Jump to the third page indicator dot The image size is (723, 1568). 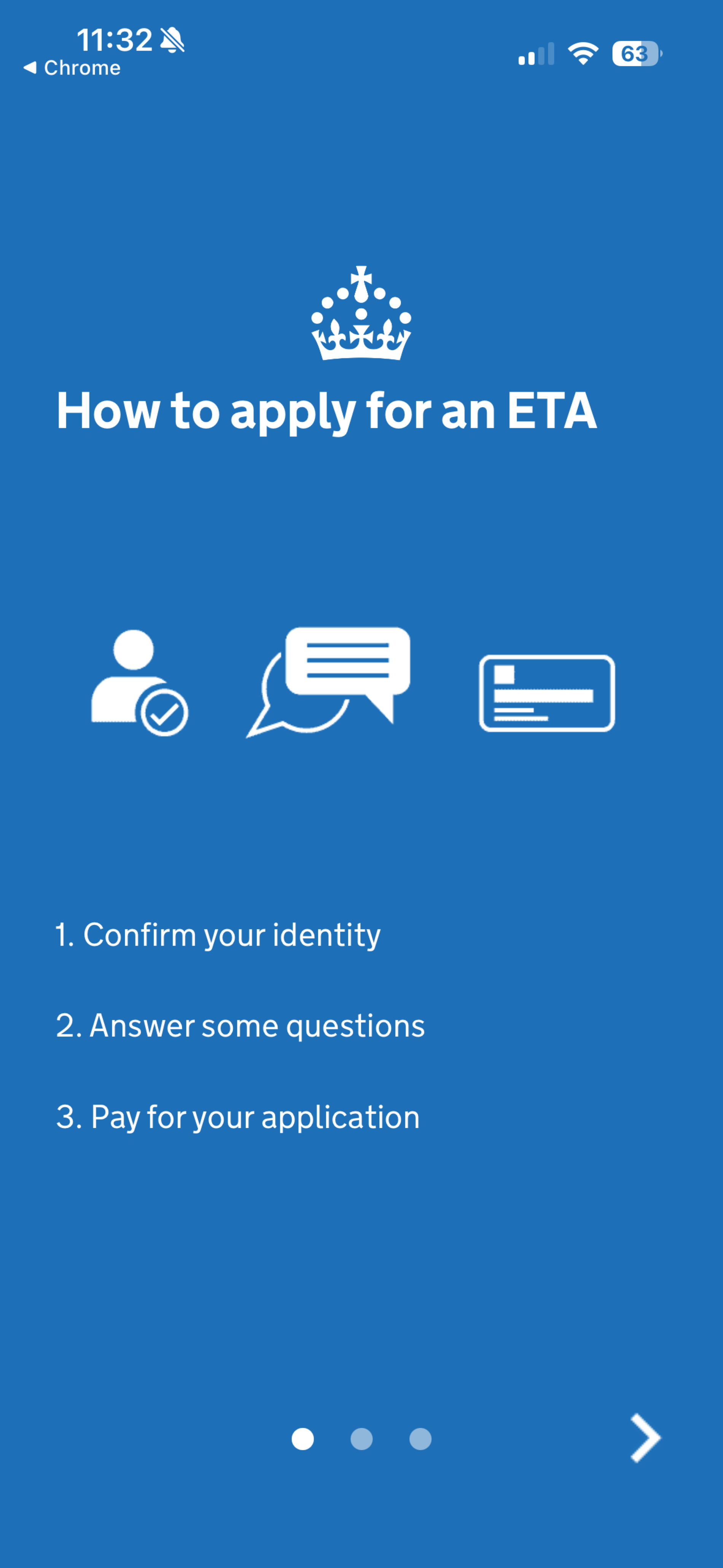[420, 1439]
